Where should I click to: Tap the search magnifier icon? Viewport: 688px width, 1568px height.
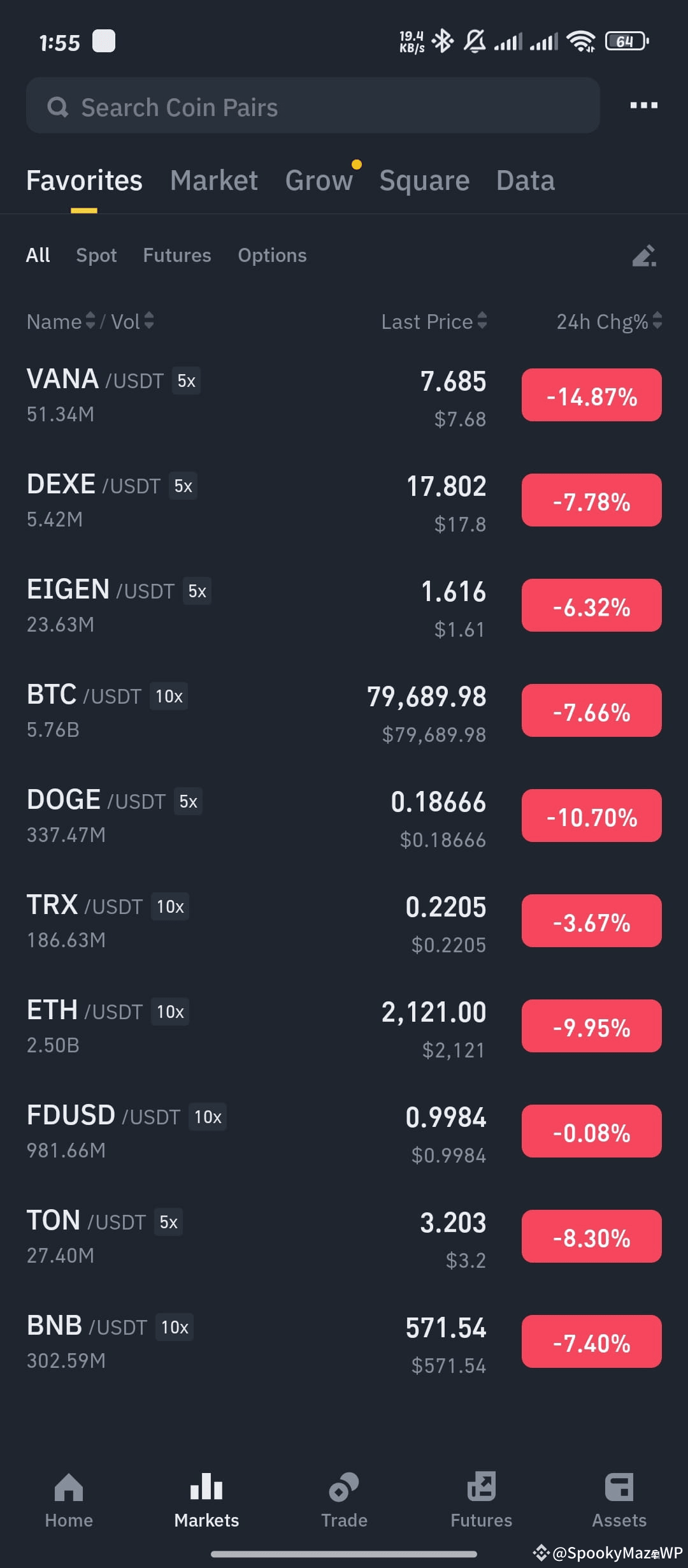58,106
